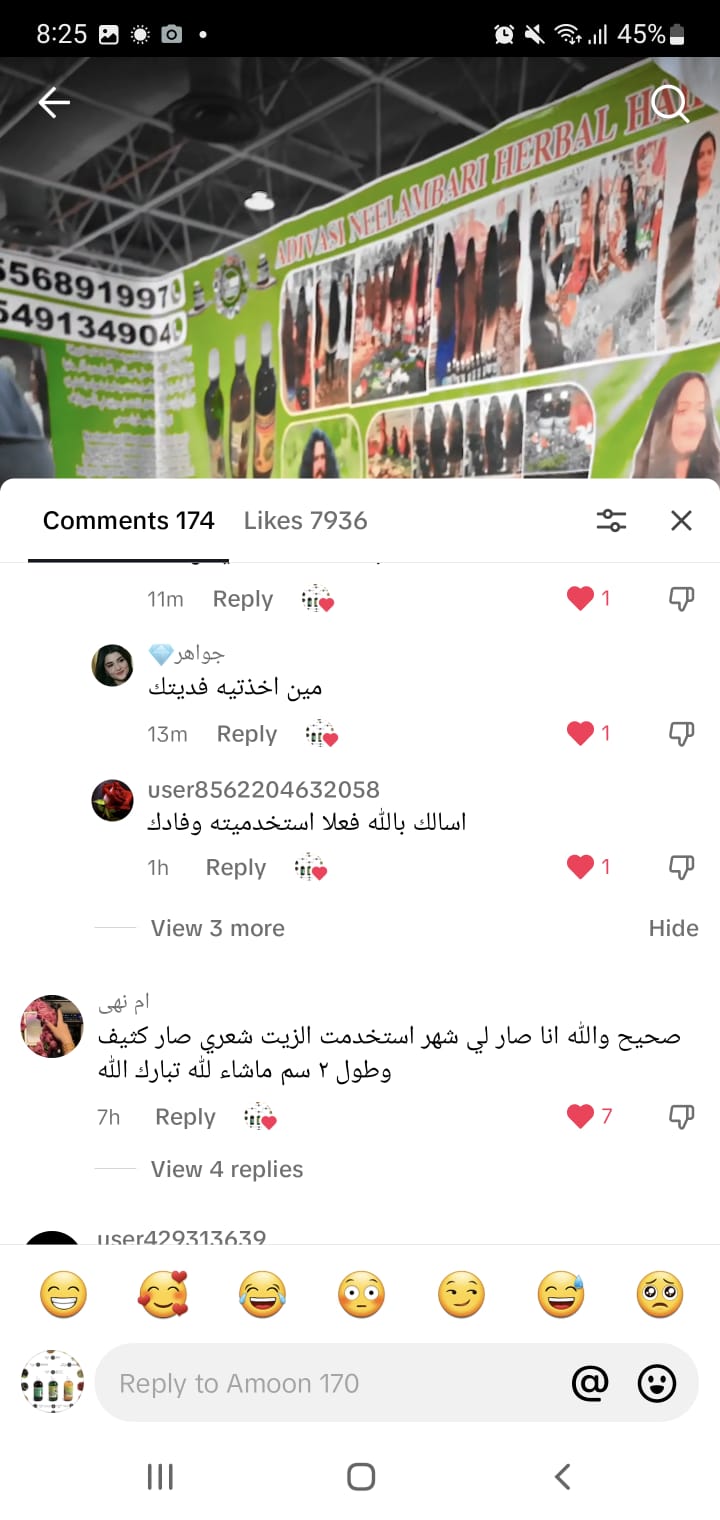Hide the expanded replies
Image resolution: width=720 pixels, height=1520 pixels.
tap(673, 928)
